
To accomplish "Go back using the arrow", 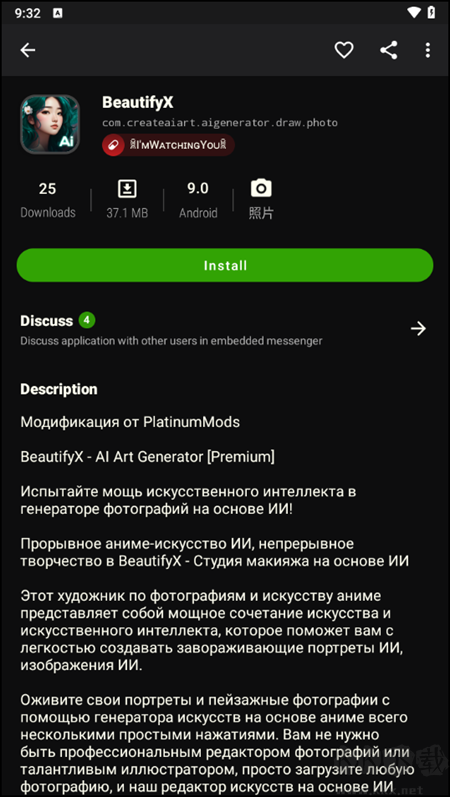I will click(x=28, y=50).
